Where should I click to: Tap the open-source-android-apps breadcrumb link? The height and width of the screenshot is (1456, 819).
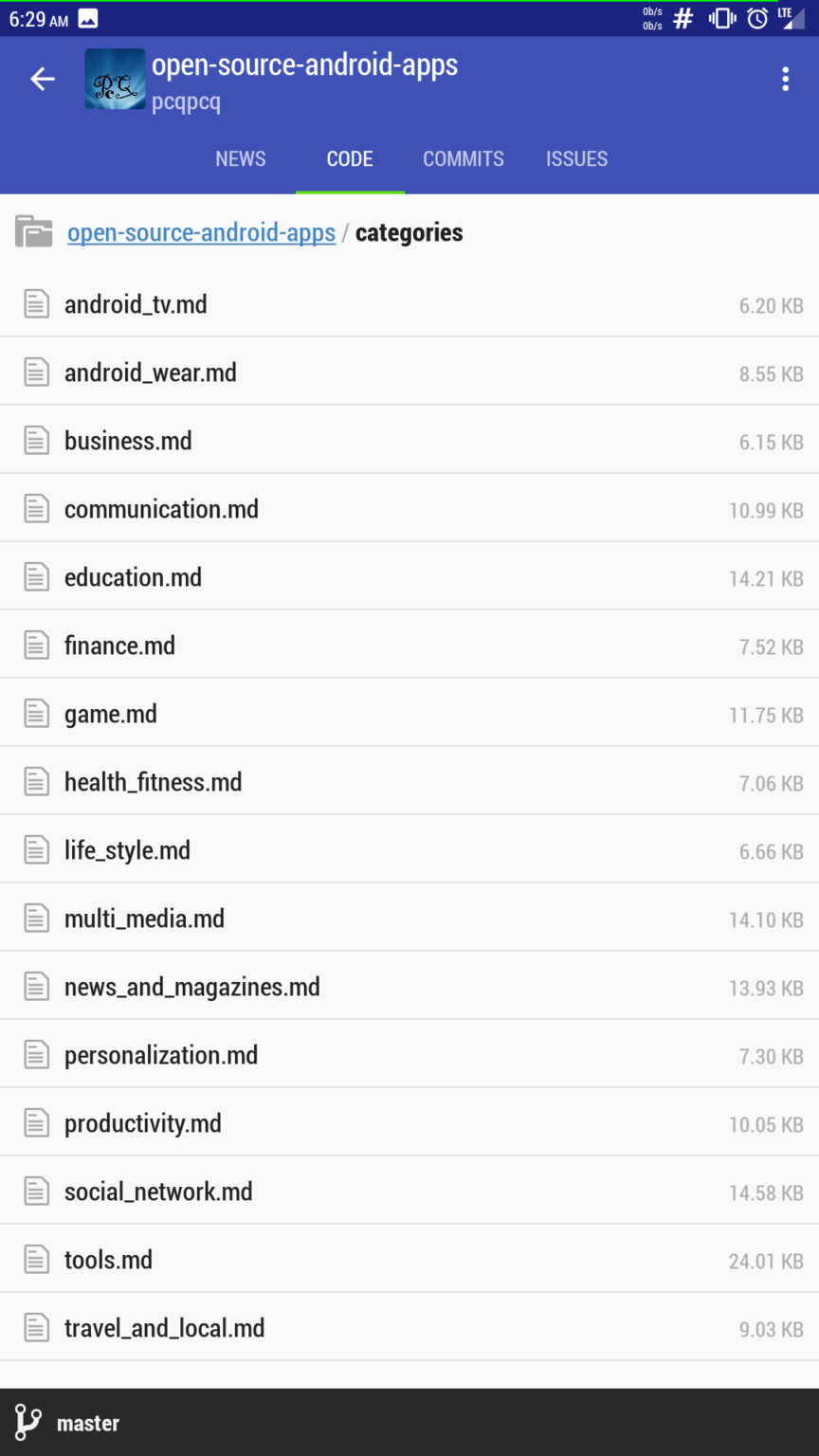click(x=201, y=233)
